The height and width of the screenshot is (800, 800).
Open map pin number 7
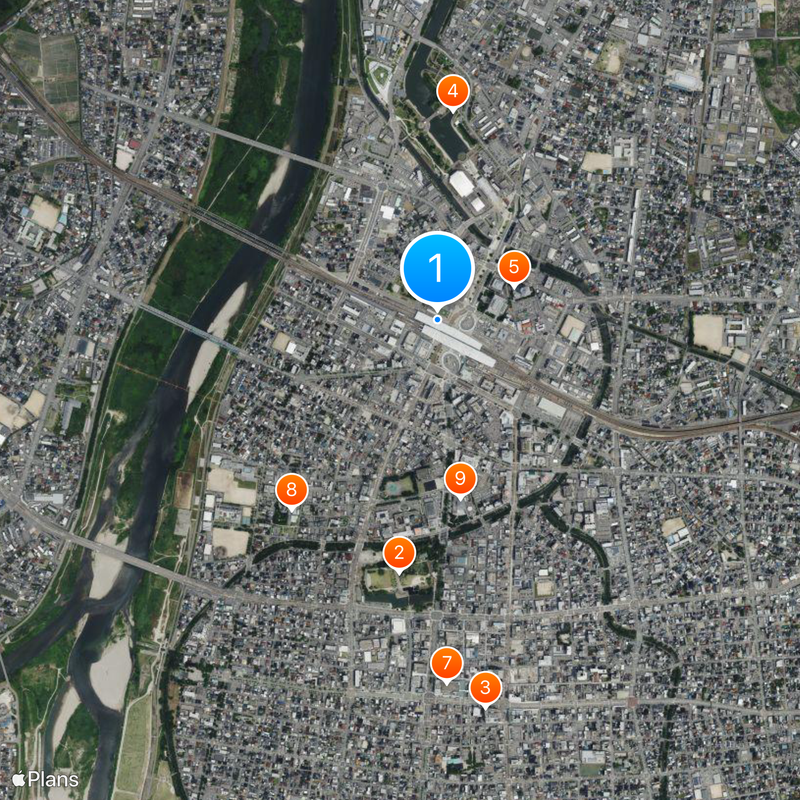[x=446, y=663]
